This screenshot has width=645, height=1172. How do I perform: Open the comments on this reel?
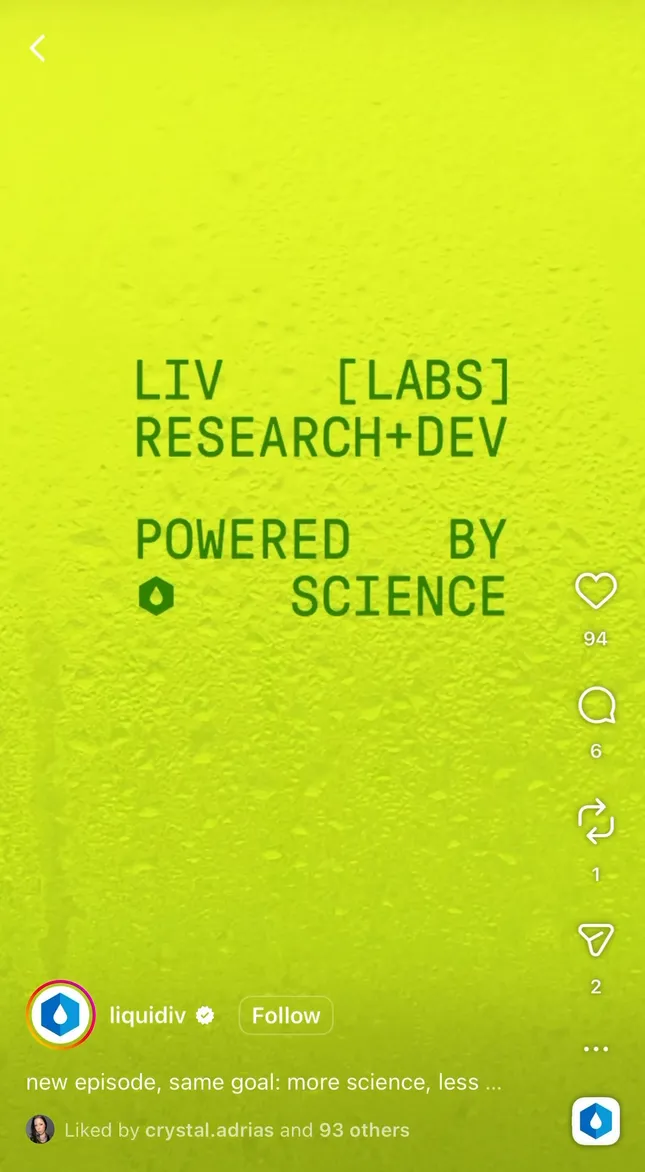596,706
